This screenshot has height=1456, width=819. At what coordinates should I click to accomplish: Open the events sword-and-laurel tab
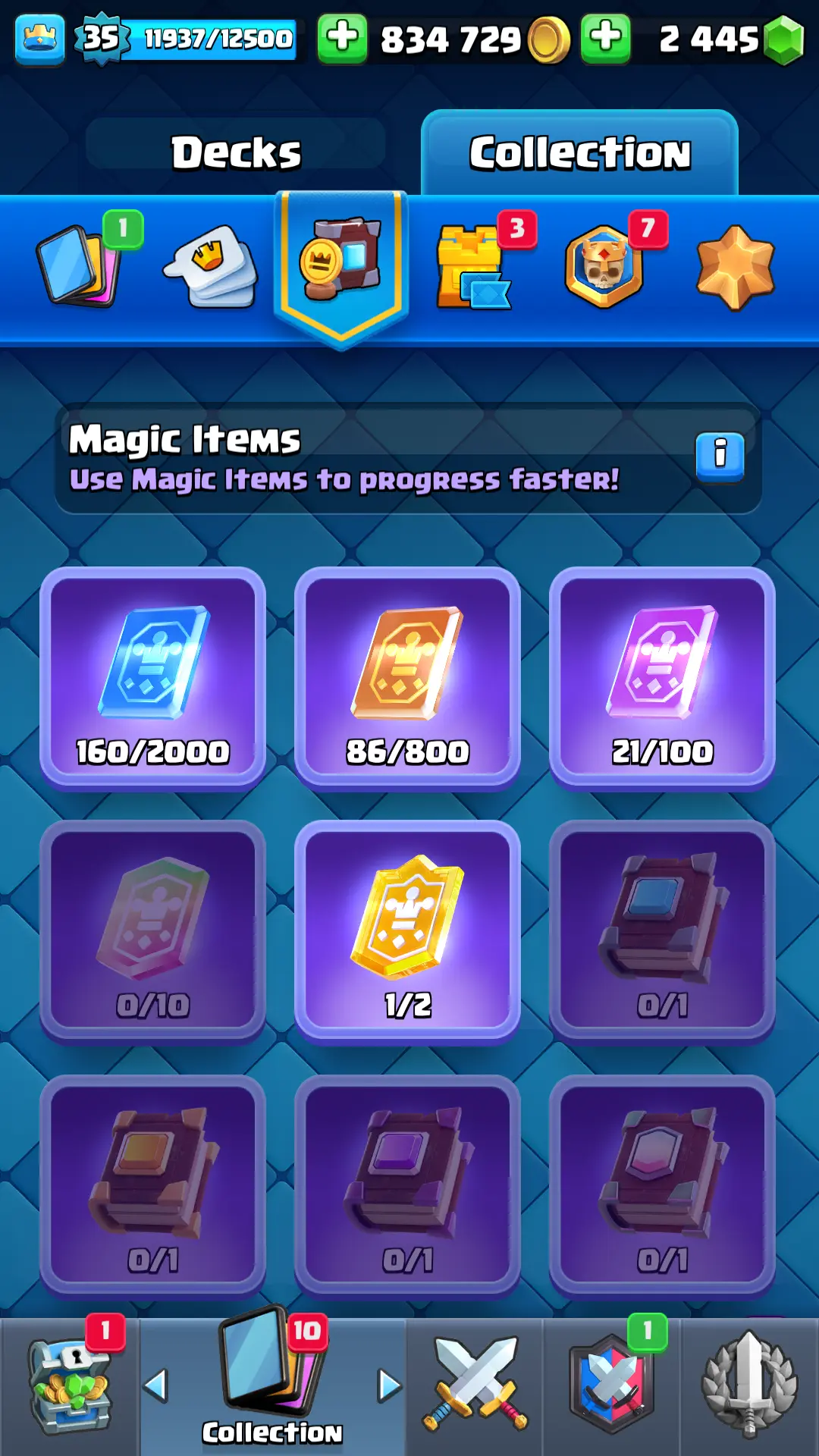pos(749,1386)
